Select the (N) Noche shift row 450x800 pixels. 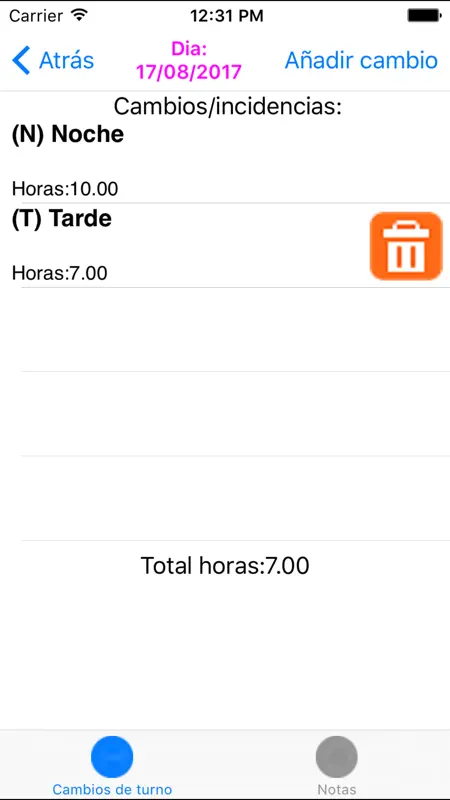[x=225, y=161]
